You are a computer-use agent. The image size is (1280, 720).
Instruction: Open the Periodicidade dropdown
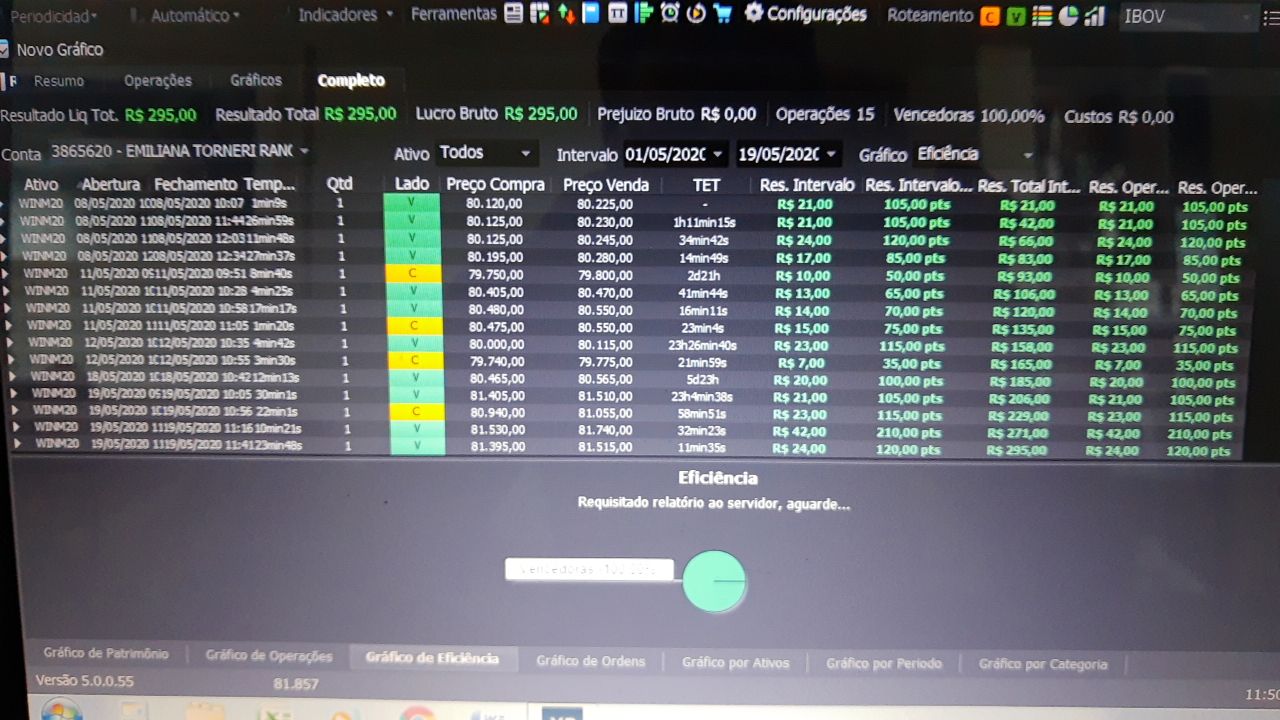(x=54, y=16)
